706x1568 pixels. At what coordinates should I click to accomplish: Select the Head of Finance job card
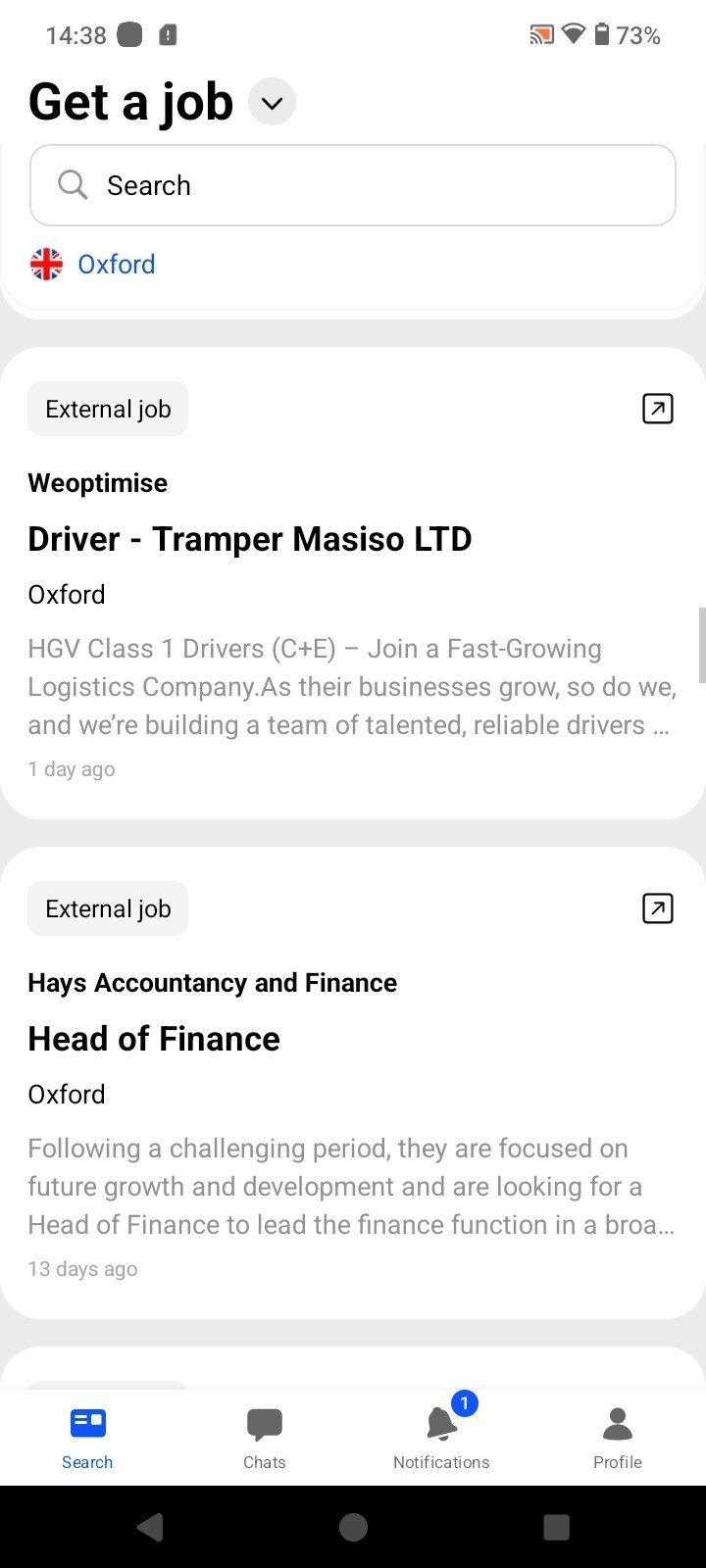[154, 1038]
